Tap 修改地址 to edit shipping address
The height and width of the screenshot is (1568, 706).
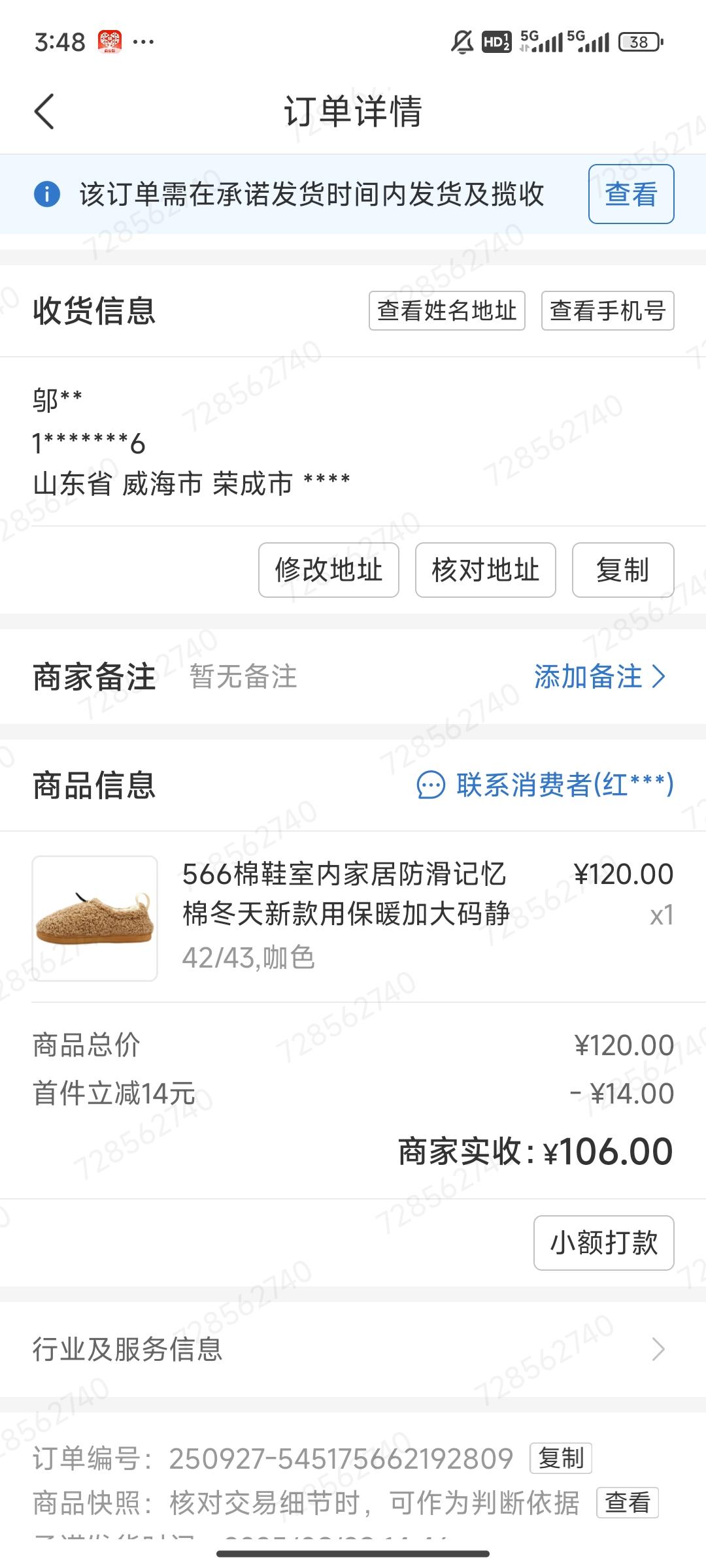328,570
